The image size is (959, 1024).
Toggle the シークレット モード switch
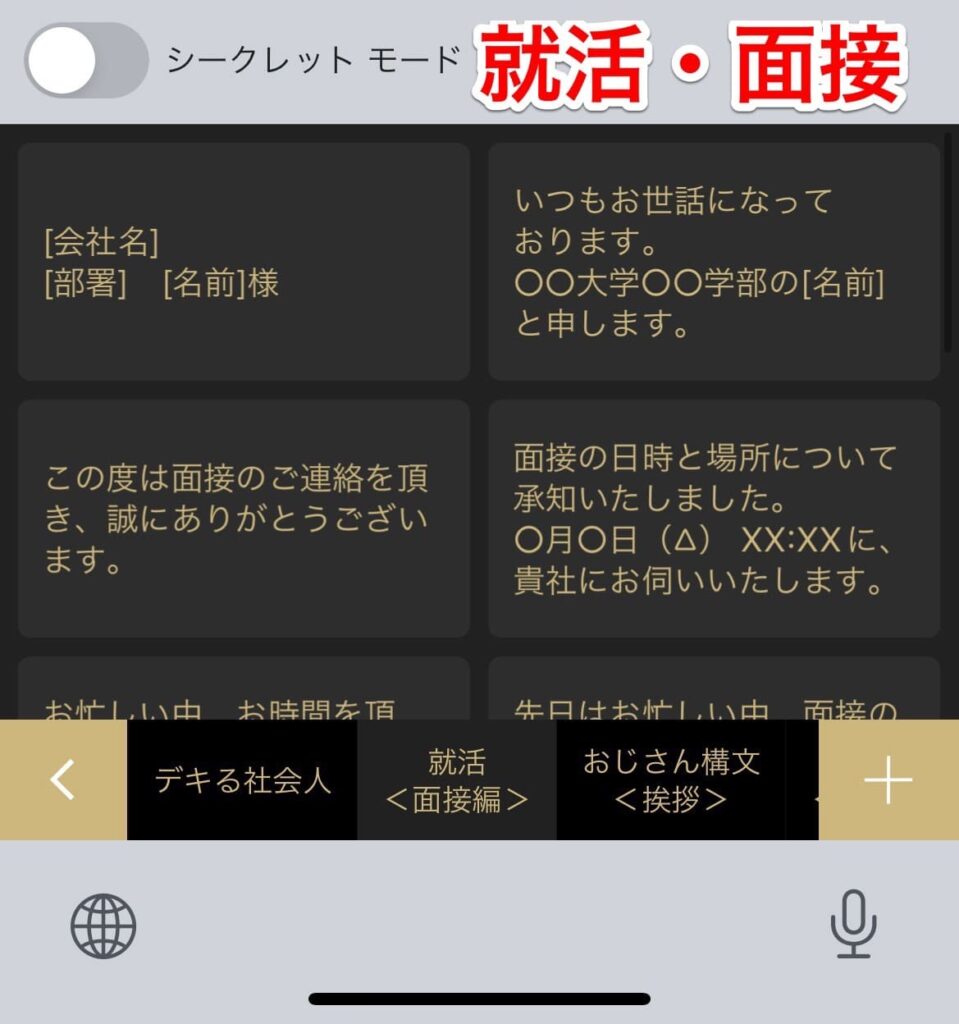click(x=86, y=60)
